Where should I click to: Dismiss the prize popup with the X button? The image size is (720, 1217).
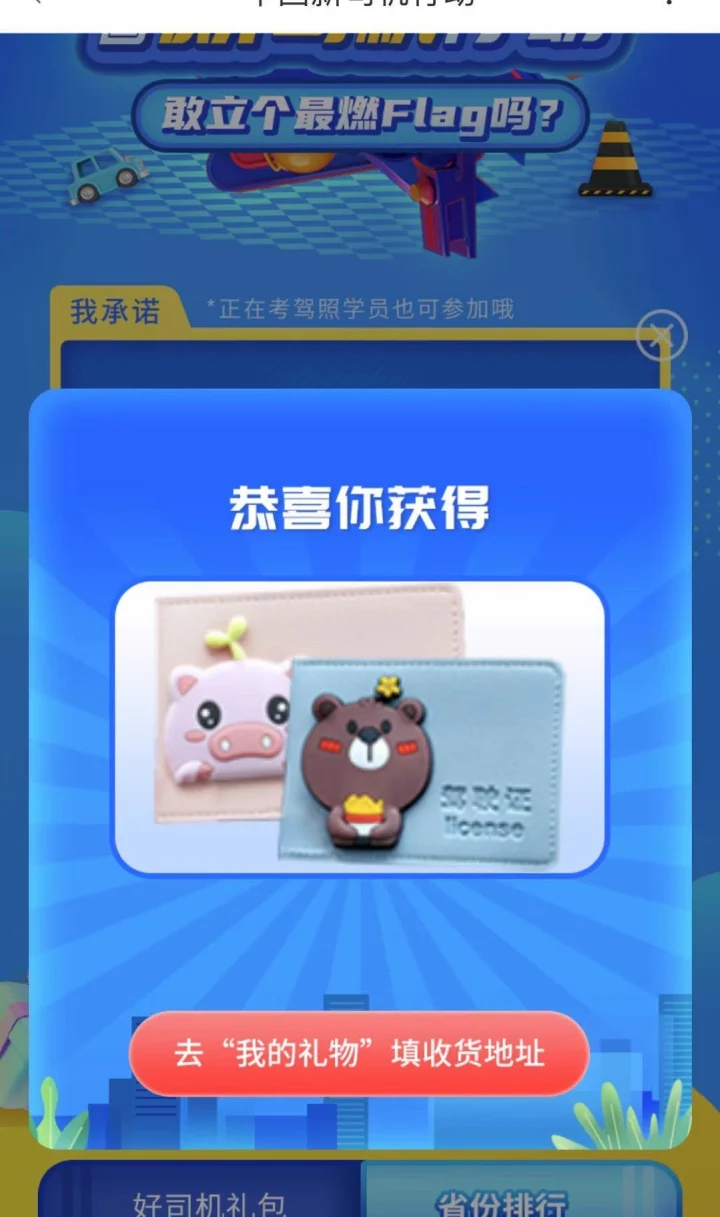coord(661,336)
